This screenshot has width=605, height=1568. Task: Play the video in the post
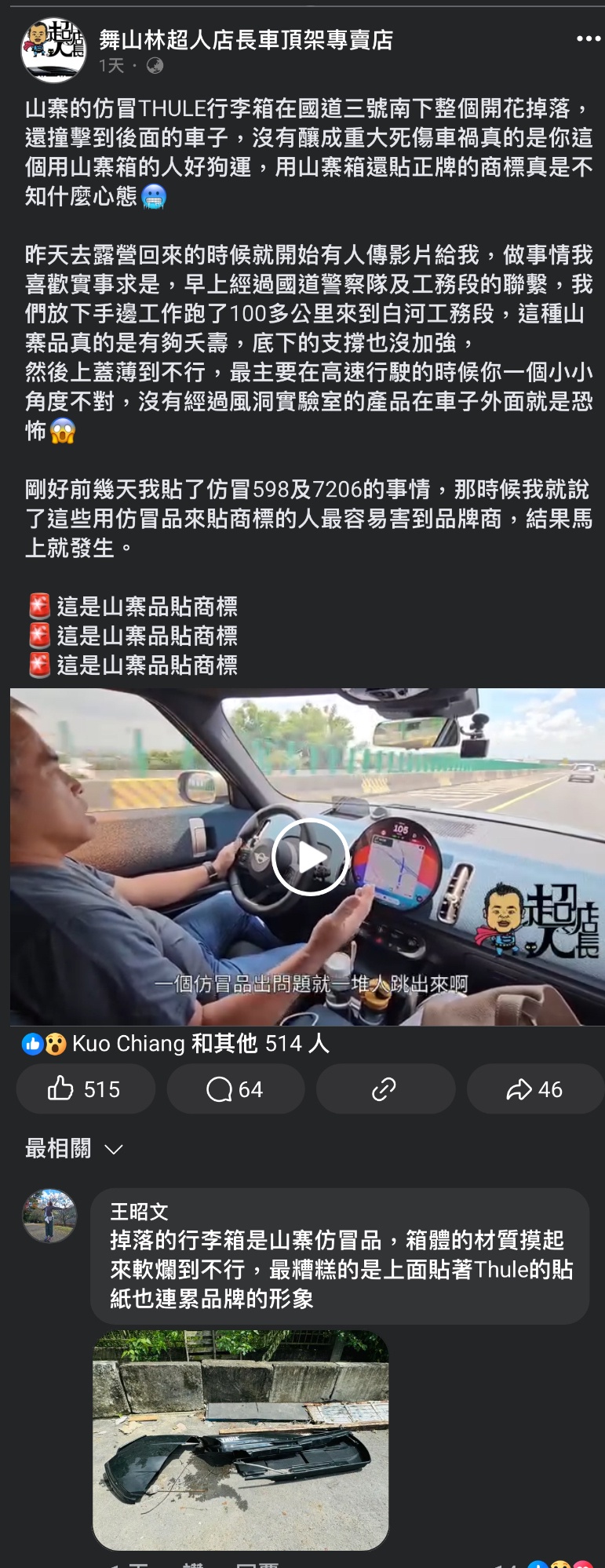click(x=310, y=857)
